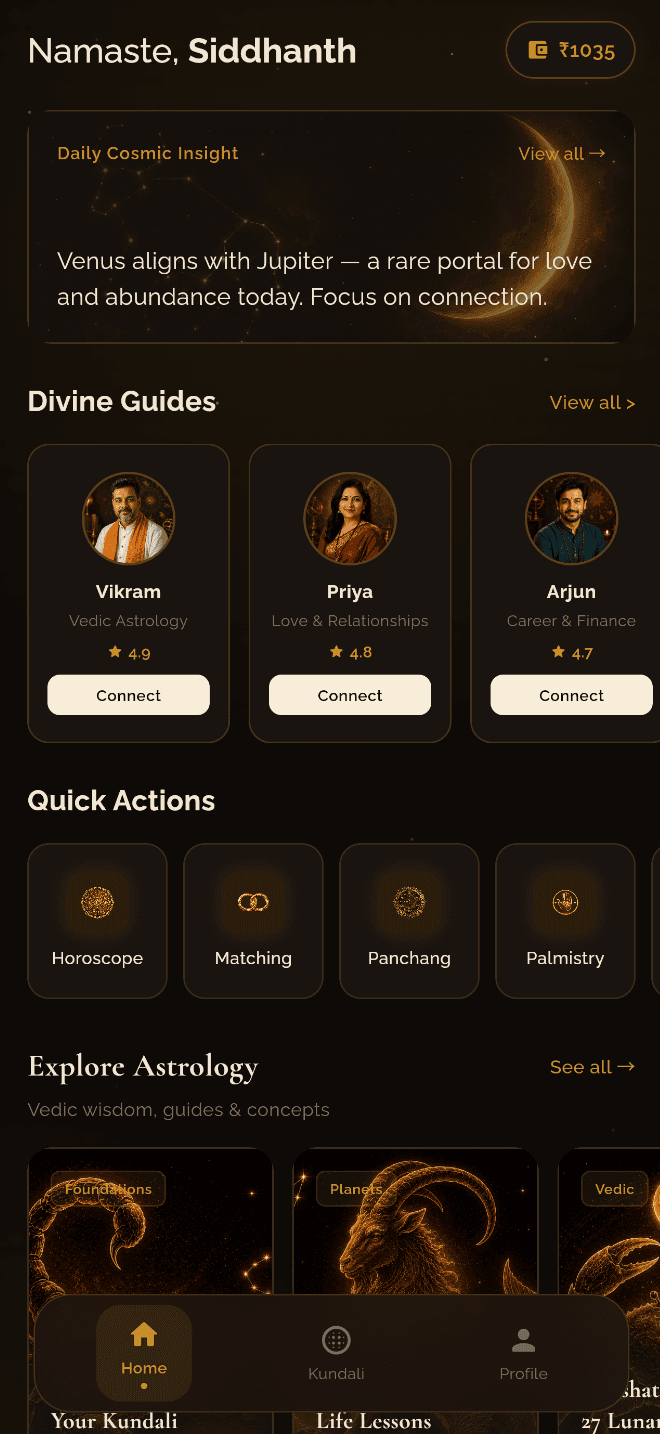Connect with Priya
Viewport: 660px width, 1434px height.
click(350, 695)
